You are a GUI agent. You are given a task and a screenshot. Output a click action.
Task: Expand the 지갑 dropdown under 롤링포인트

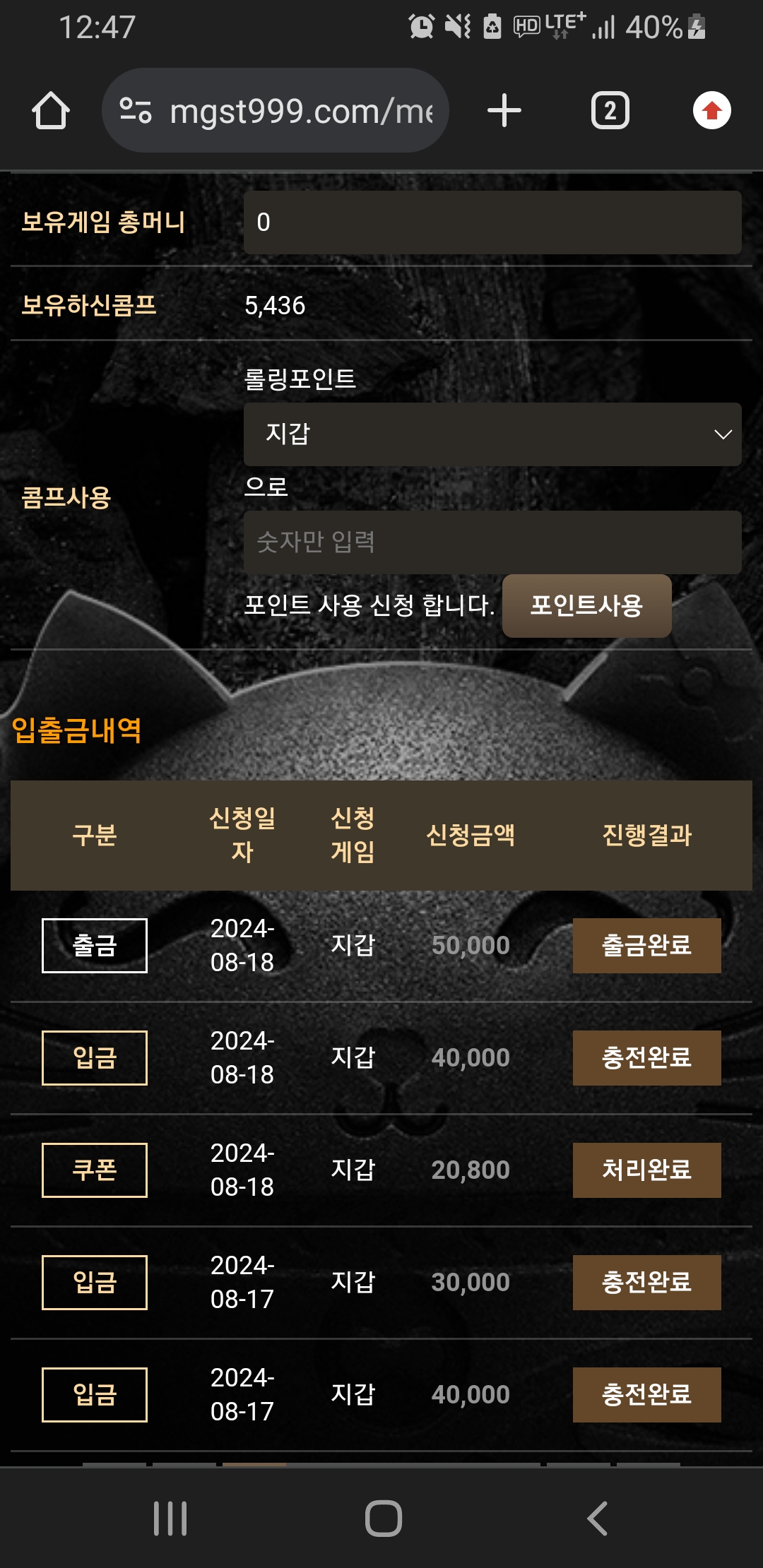[x=492, y=434]
